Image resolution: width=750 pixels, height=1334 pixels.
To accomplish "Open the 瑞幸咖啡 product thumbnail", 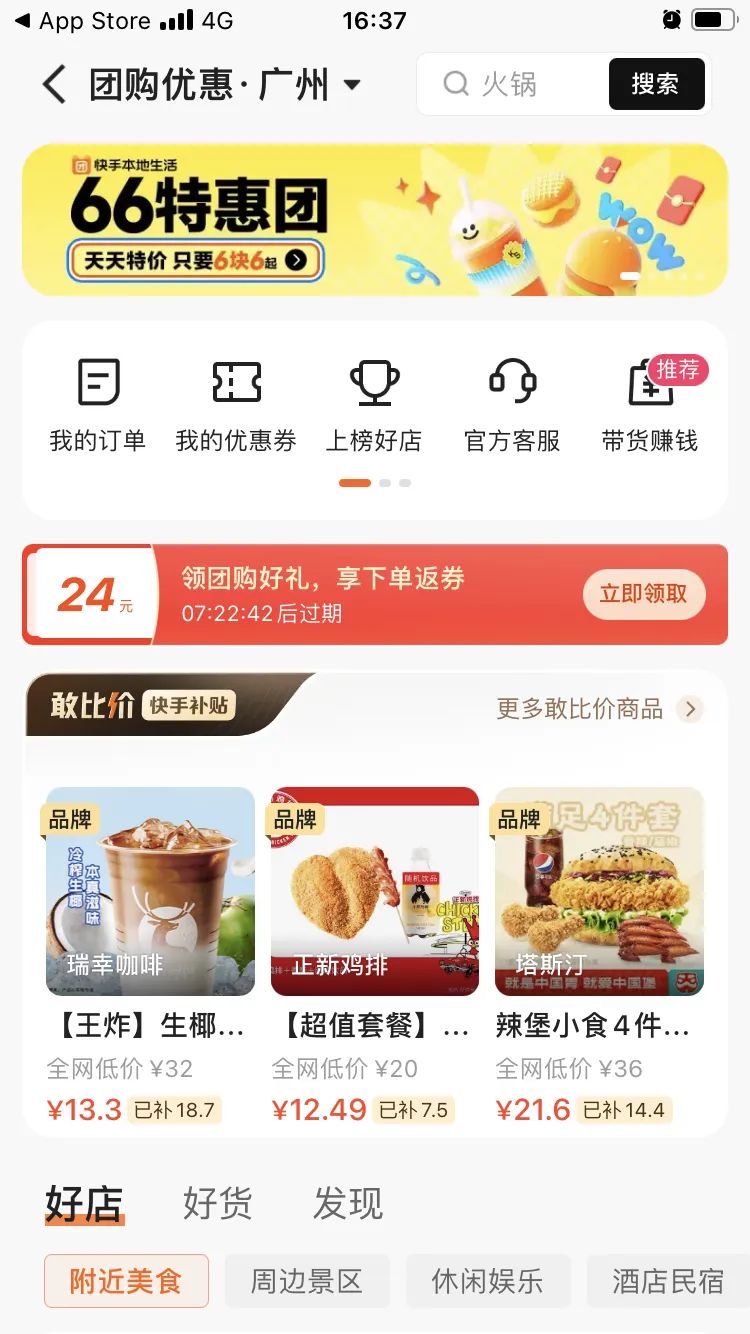I will (149, 891).
